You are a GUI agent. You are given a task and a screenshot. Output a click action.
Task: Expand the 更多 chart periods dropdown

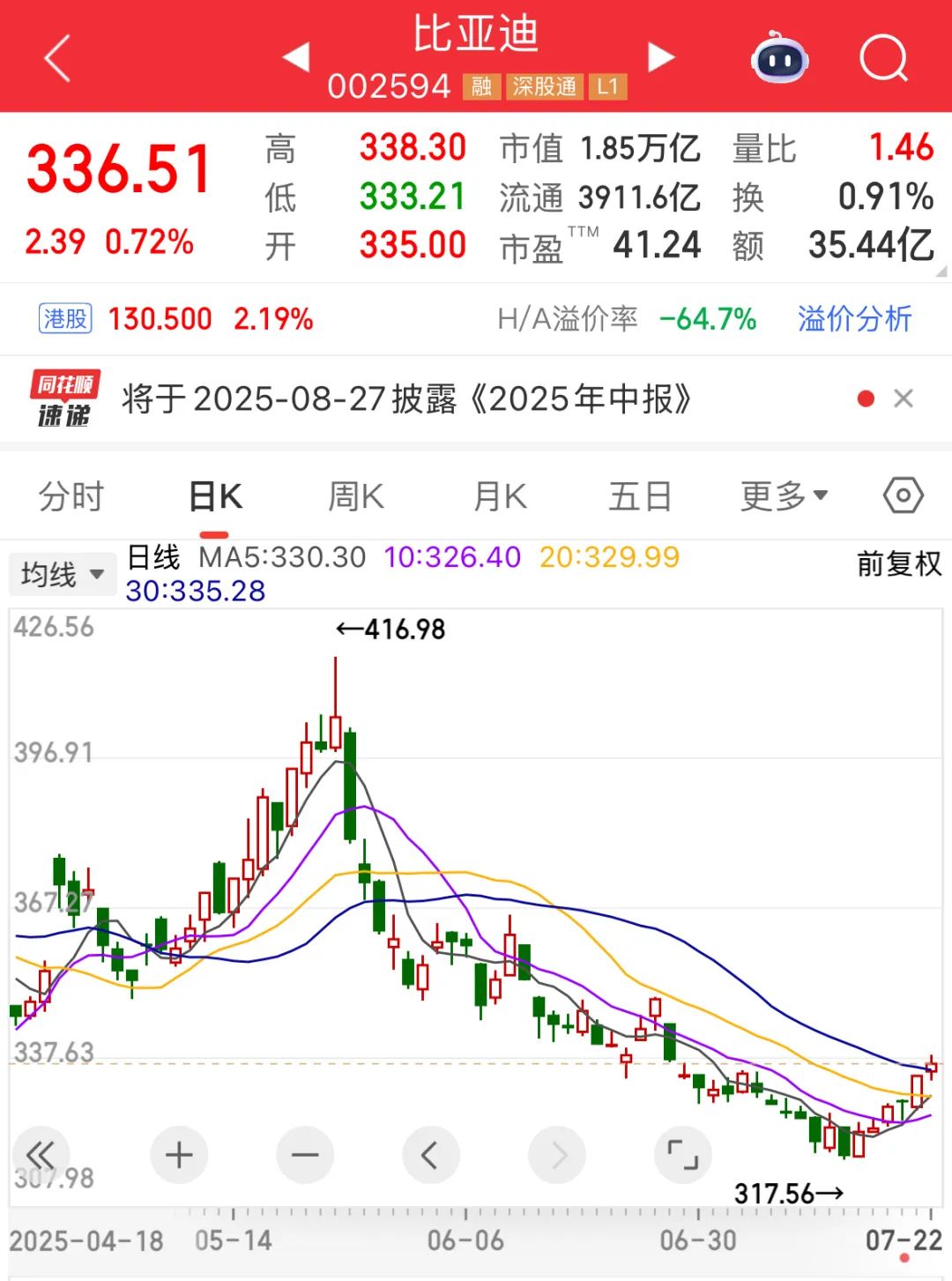pos(784,496)
